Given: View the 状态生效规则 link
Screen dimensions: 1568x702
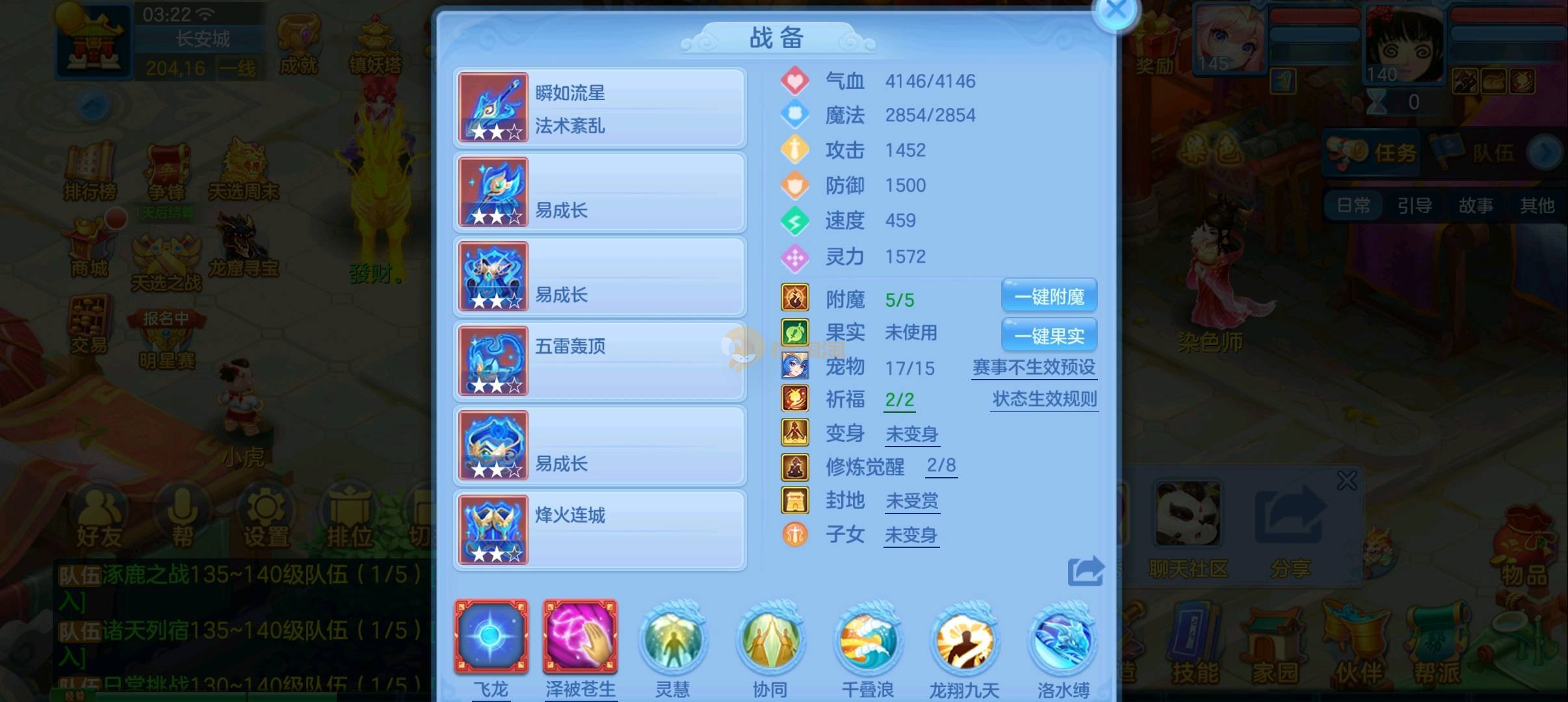Looking at the screenshot, I should [x=1044, y=399].
